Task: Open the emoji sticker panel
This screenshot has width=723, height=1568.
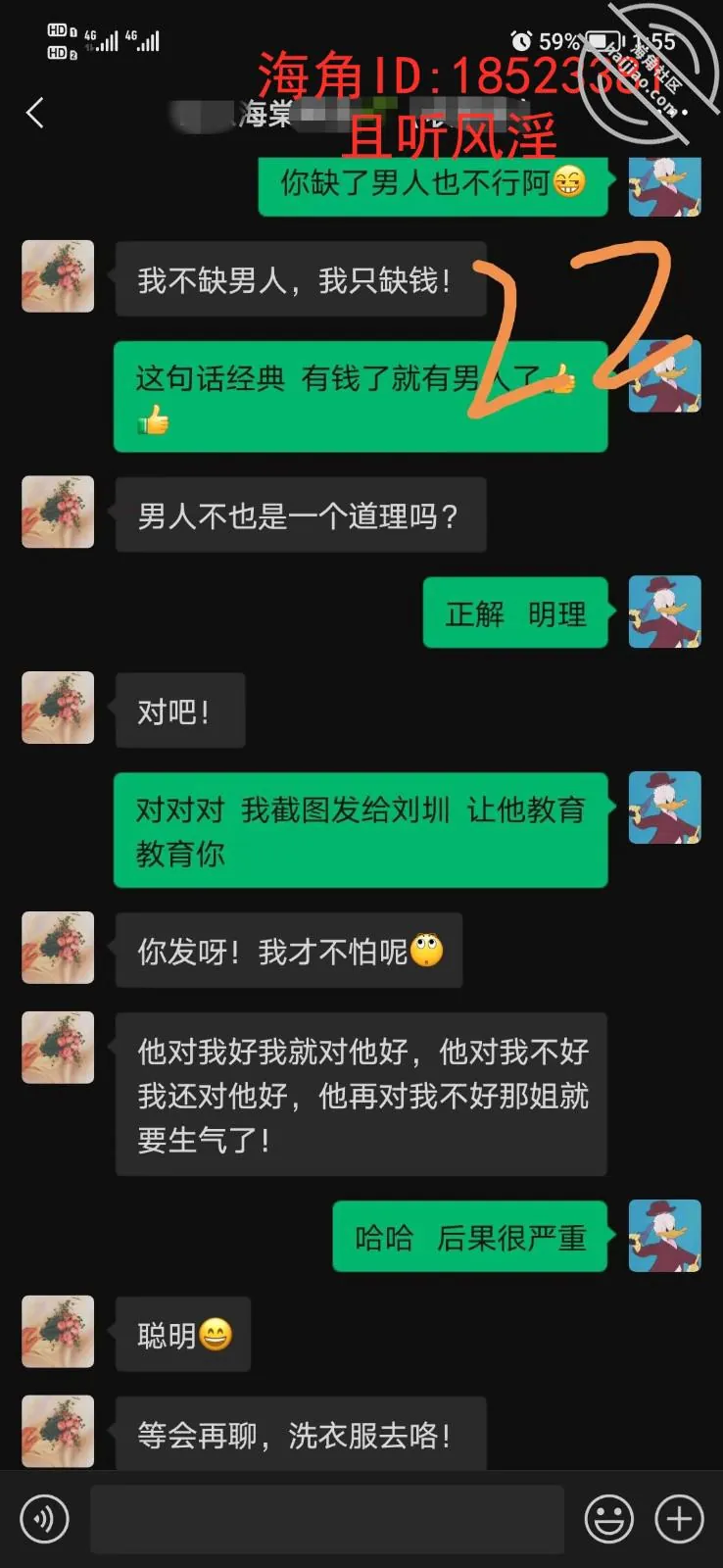Action: pyautogui.click(x=608, y=1519)
